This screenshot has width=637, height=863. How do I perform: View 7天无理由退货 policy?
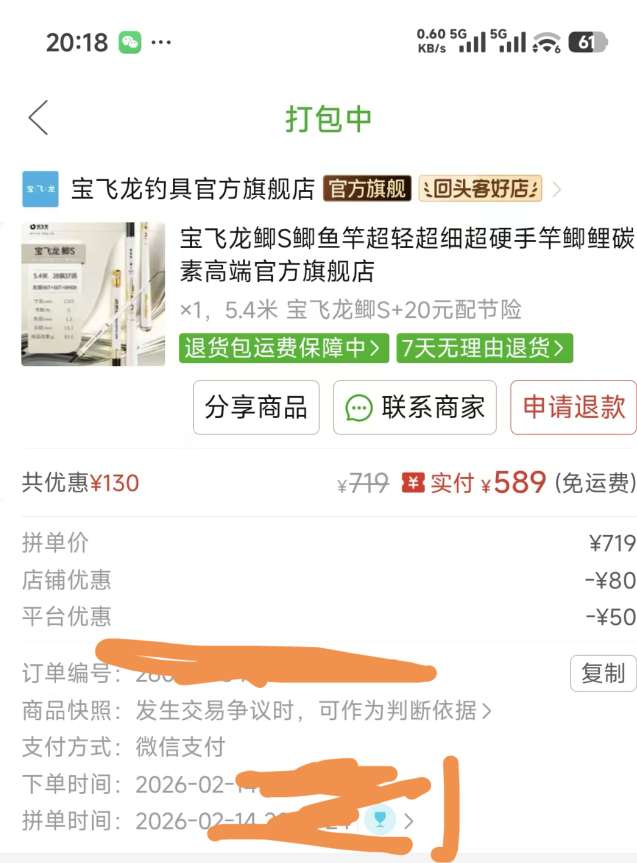click(484, 348)
